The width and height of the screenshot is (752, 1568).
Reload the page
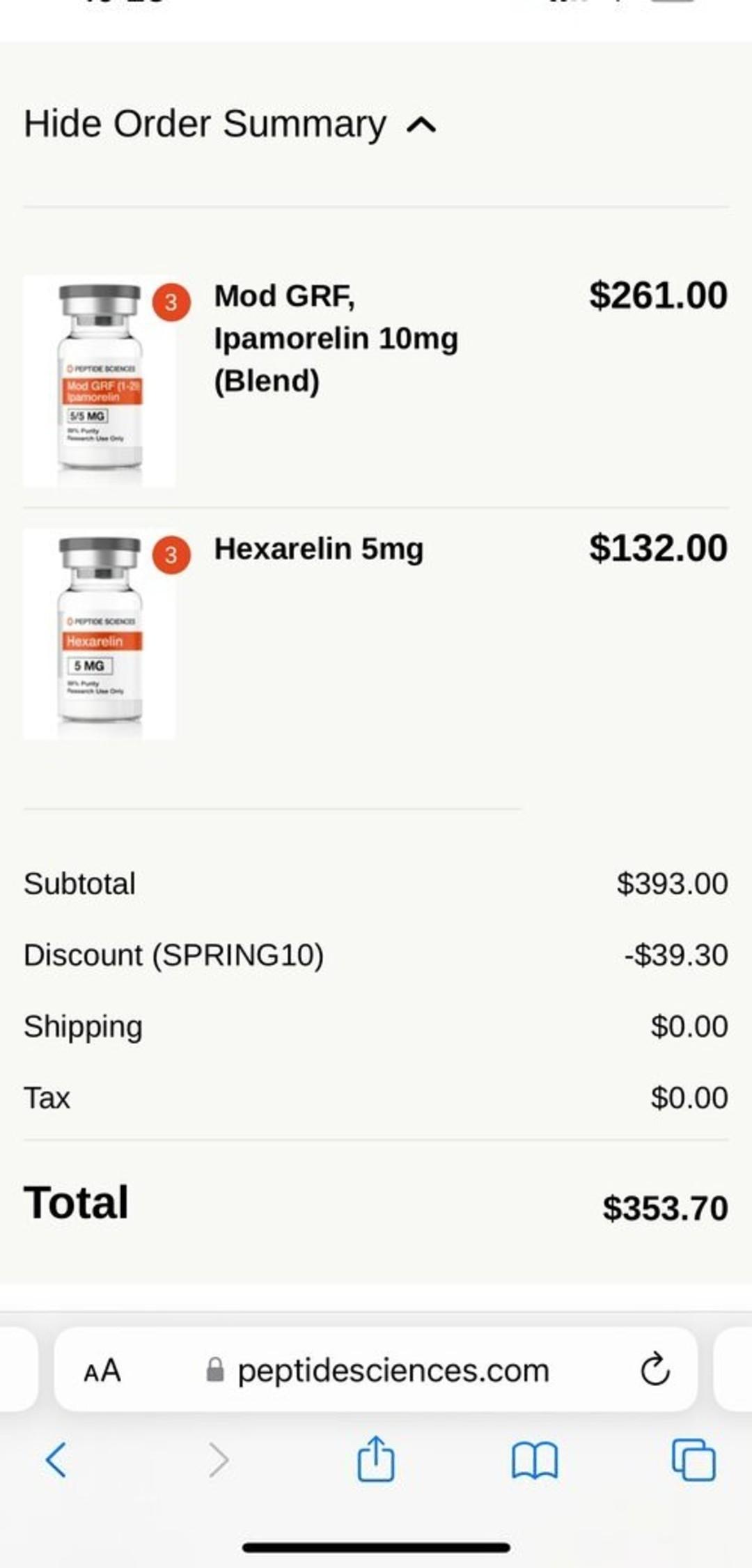coord(655,1369)
